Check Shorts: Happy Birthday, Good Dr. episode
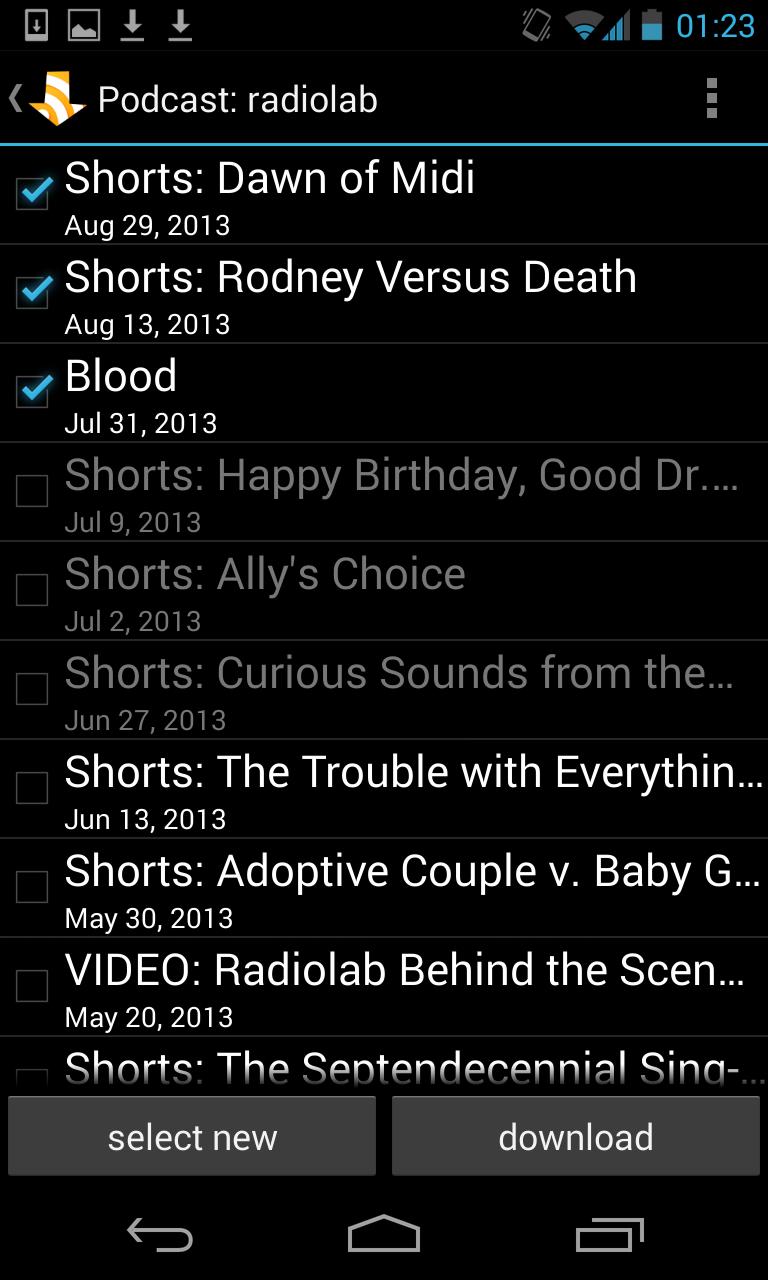Viewport: 768px width, 1280px height. coord(32,491)
